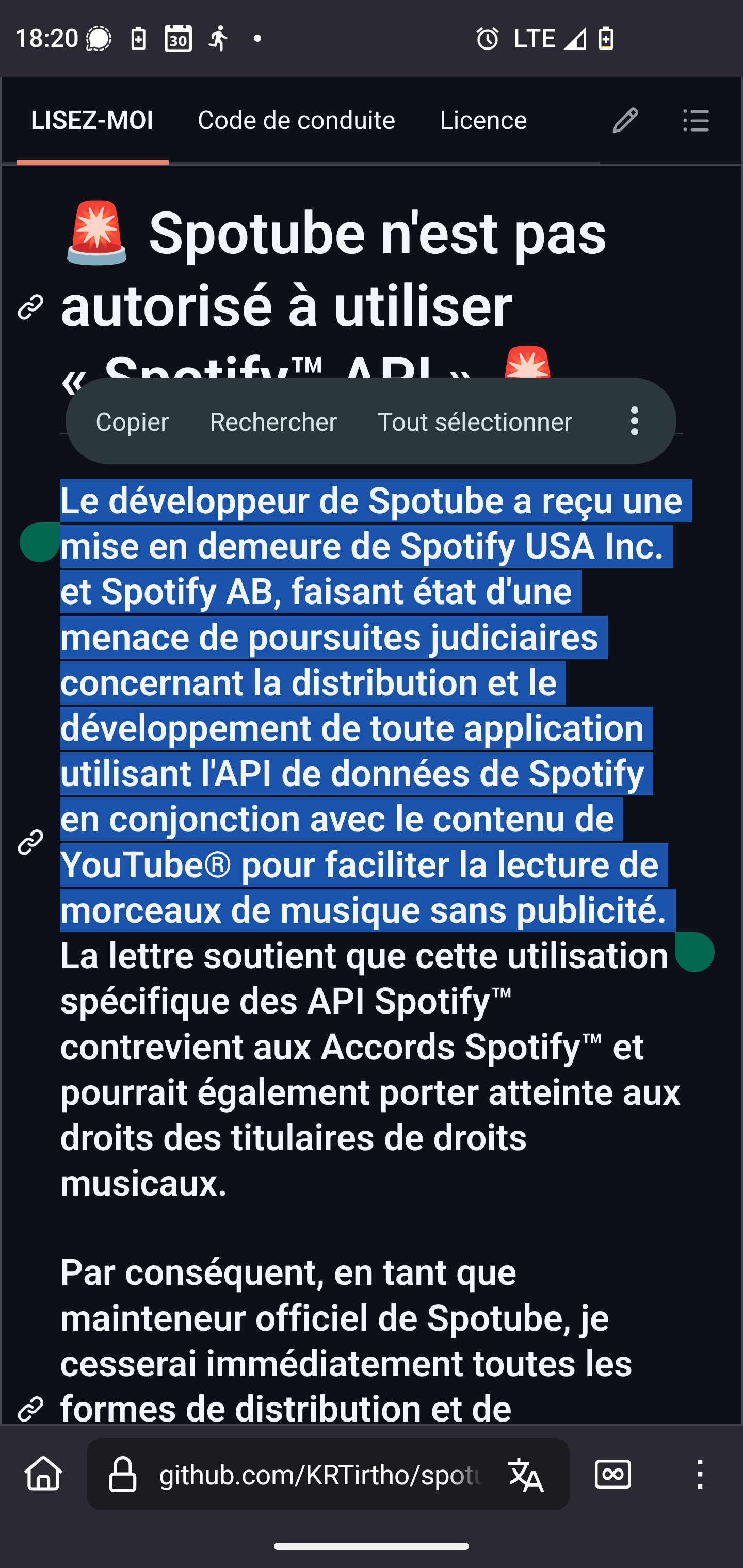The width and height of the screenshot is (743, 1568).
Task: Tap the github.com address bar
Action: 320,1474
